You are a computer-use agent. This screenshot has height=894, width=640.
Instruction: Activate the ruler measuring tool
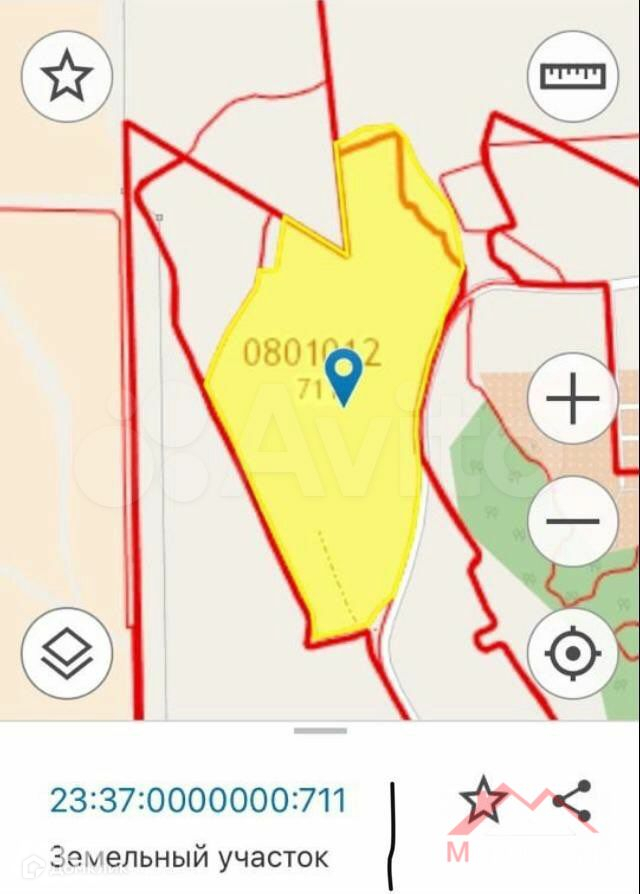pos(572,77)
